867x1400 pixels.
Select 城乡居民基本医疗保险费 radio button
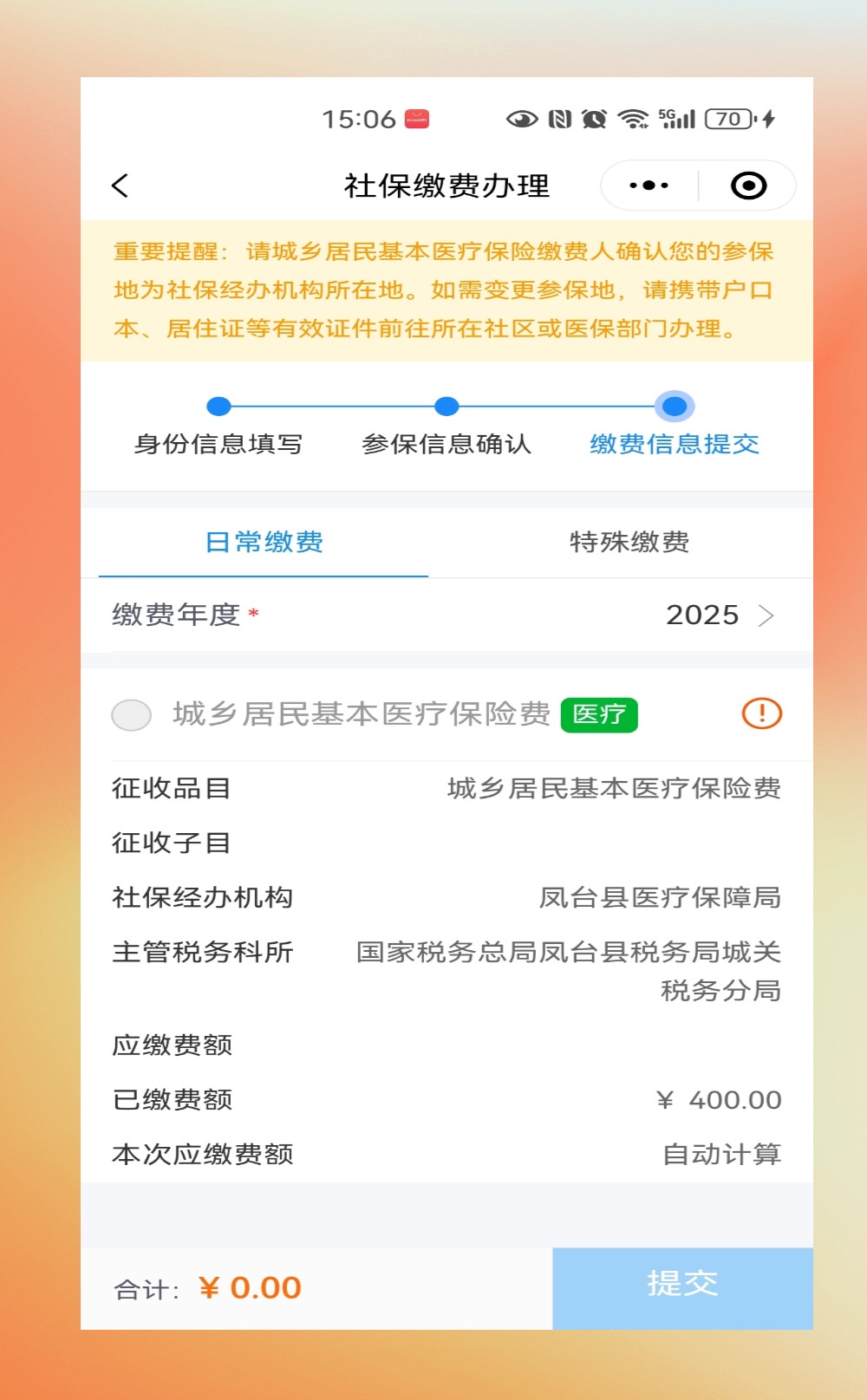132,715
